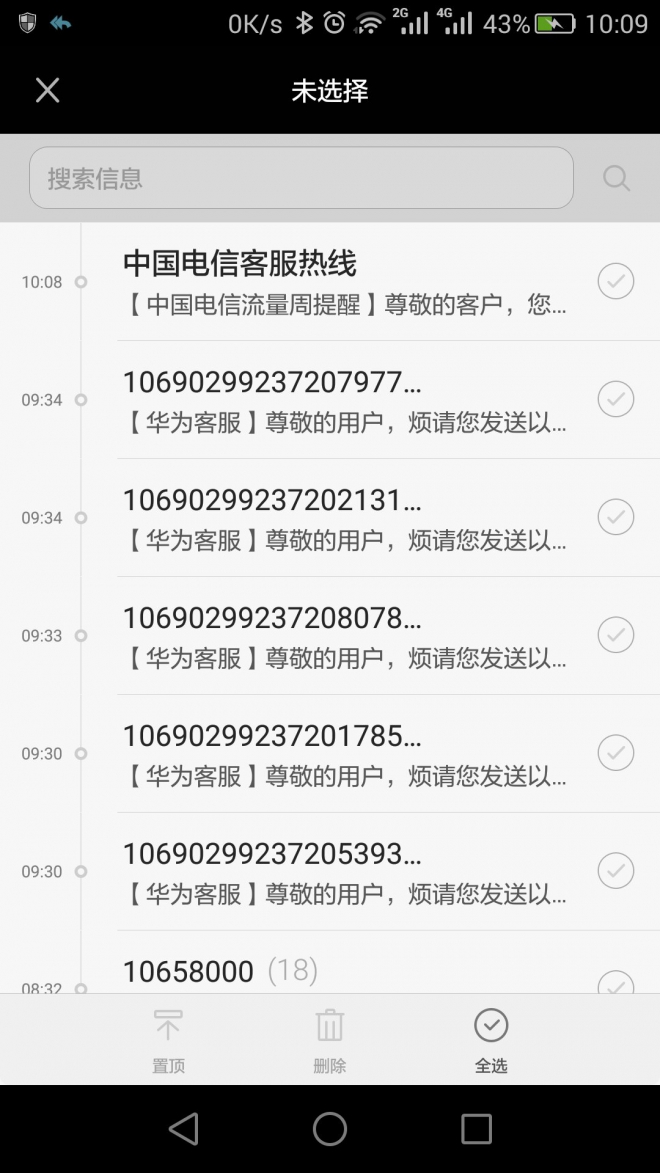Tap the 搜索信息 search field
This screenshot has height=1173, width=660.
click(300, 179)
